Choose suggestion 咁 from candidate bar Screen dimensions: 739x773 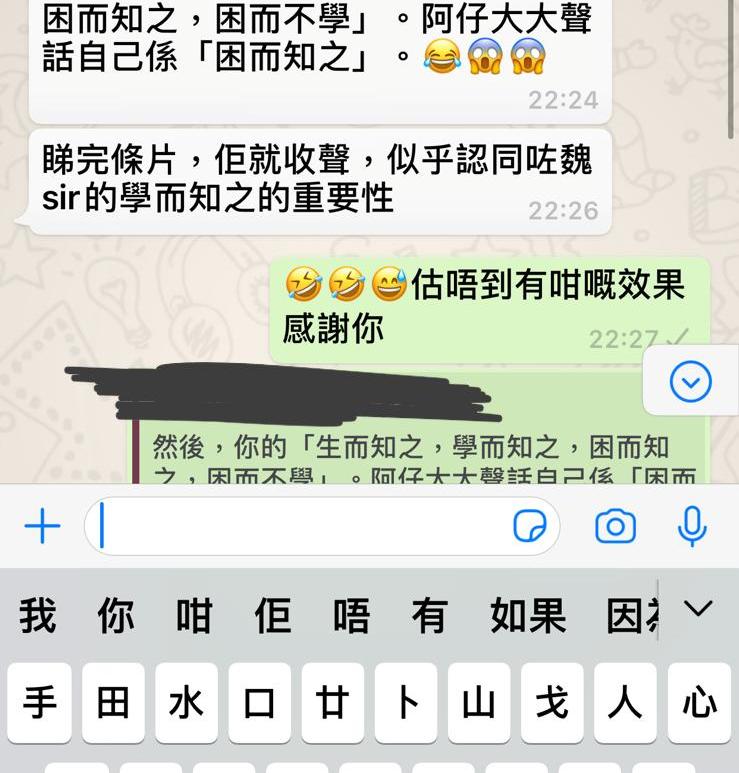194,615
